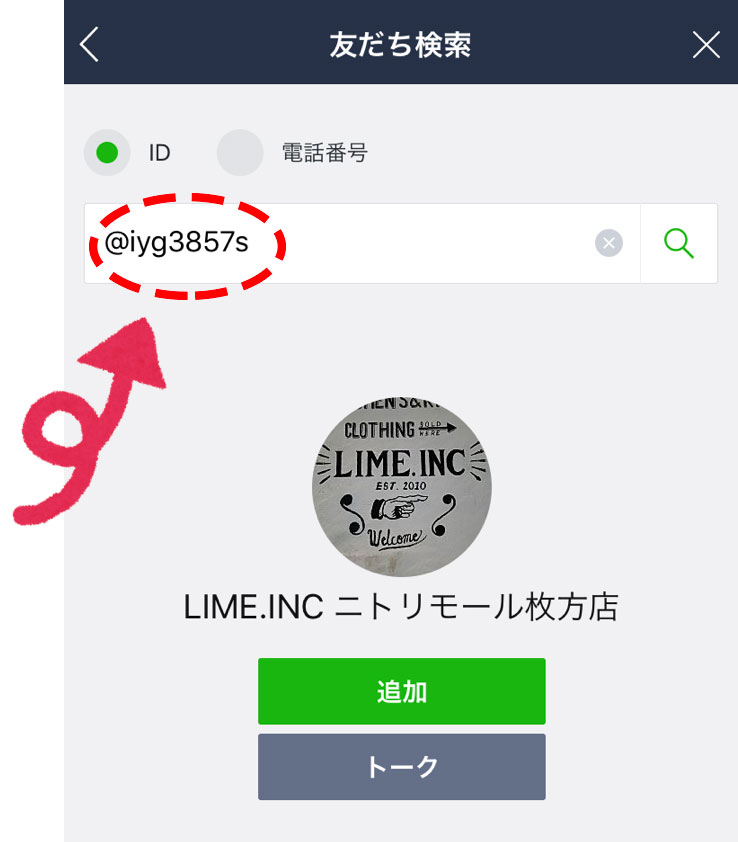Select the ID search option
The image size is (738, 842).
tap(107, 153)
